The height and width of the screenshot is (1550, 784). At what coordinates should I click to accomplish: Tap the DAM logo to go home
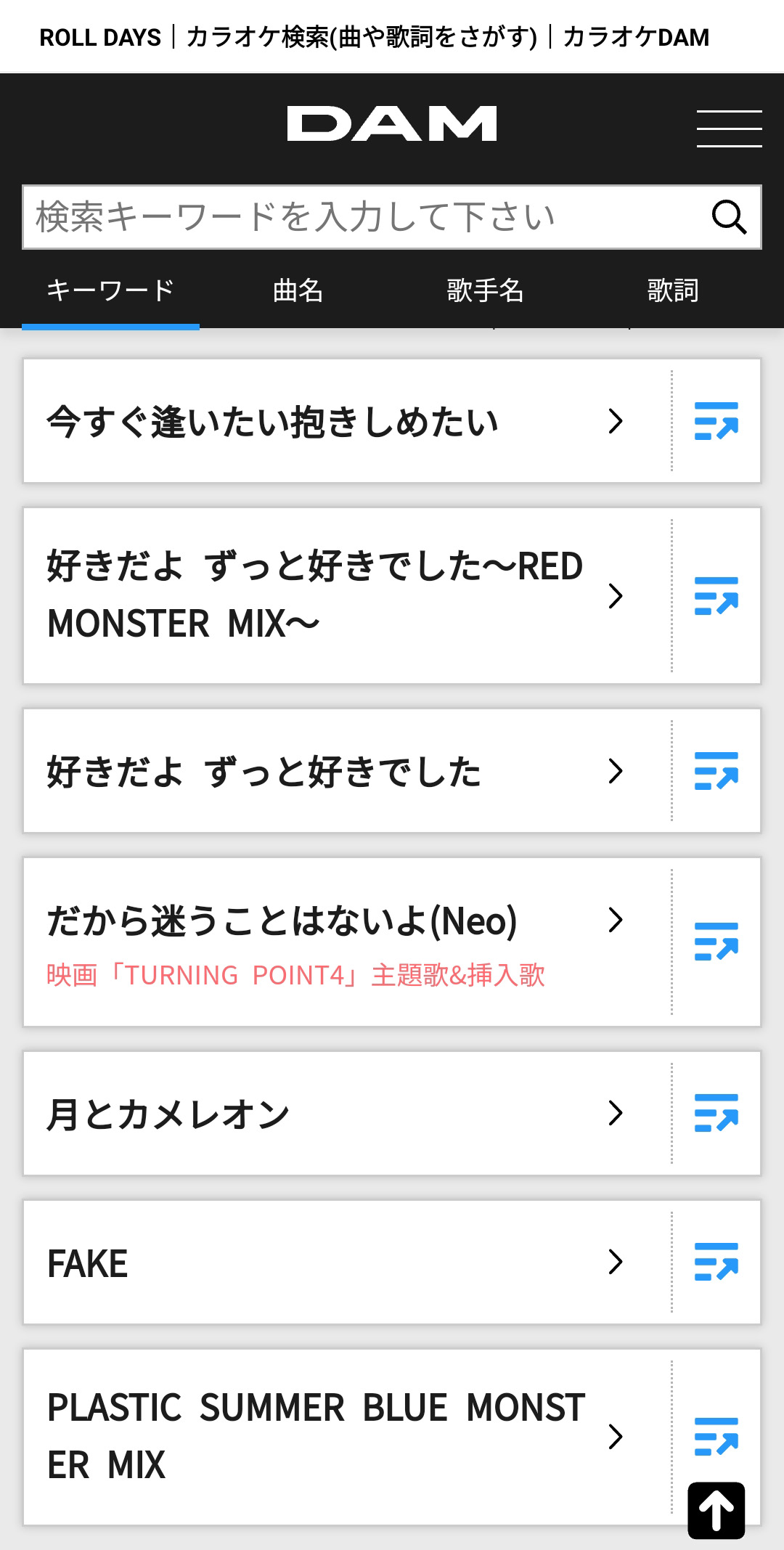coord(391,123)
